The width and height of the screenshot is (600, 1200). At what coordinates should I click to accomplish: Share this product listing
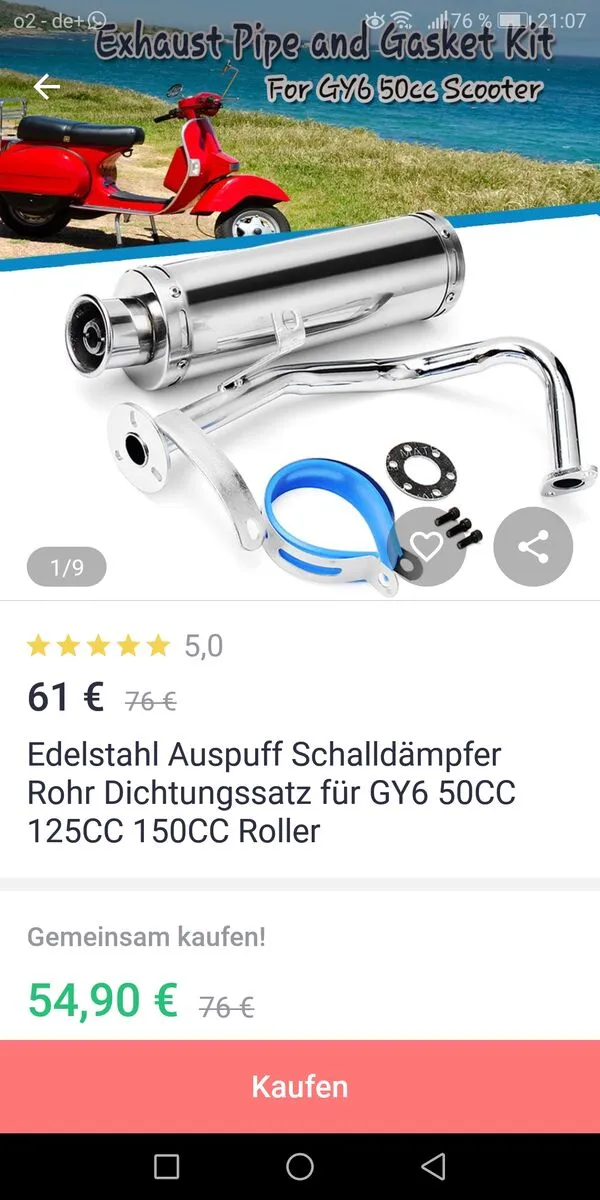tap(533, 546)
